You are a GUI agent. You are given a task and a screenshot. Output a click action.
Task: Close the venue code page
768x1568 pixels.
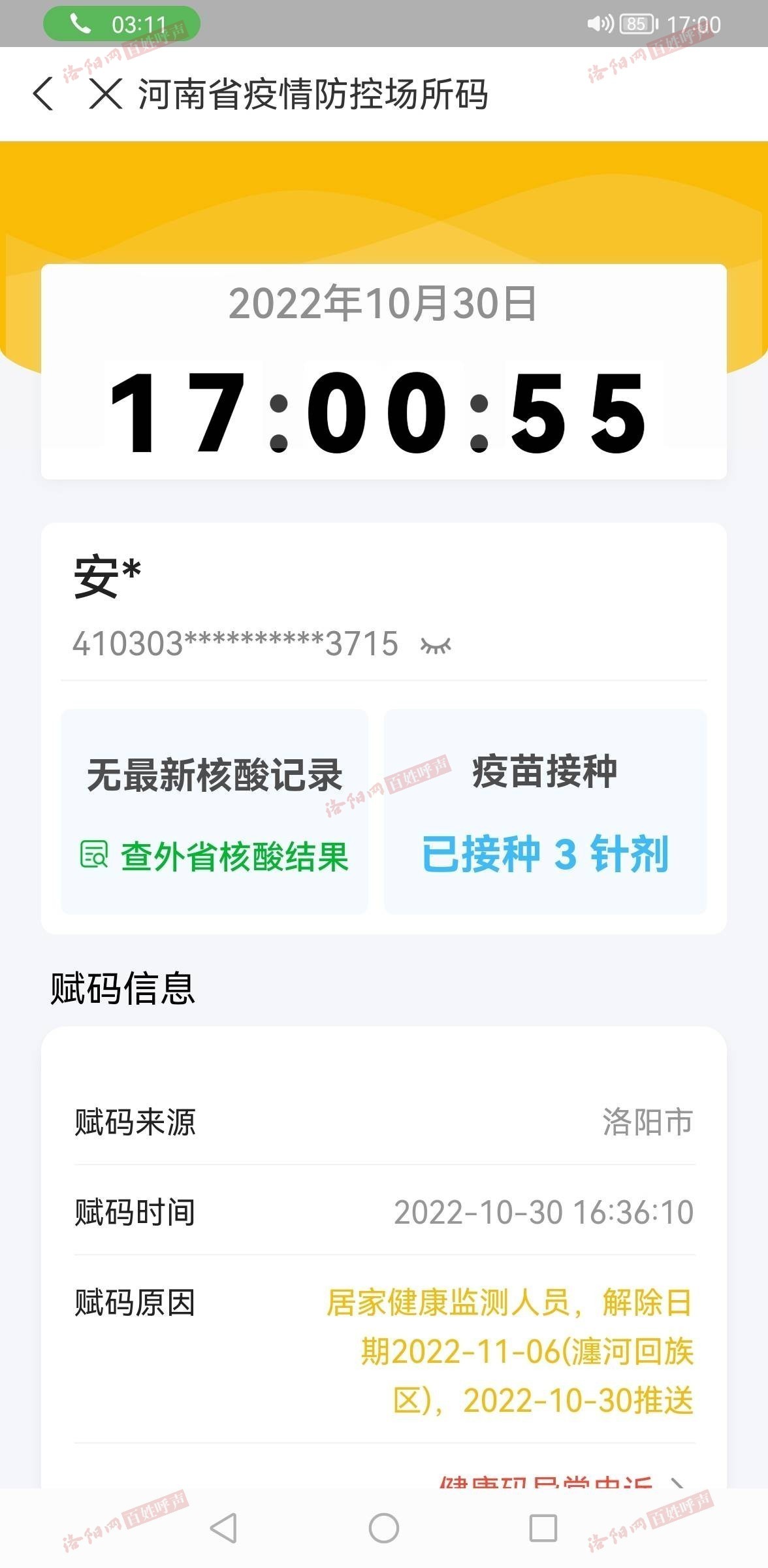click(x=106, y=94)
